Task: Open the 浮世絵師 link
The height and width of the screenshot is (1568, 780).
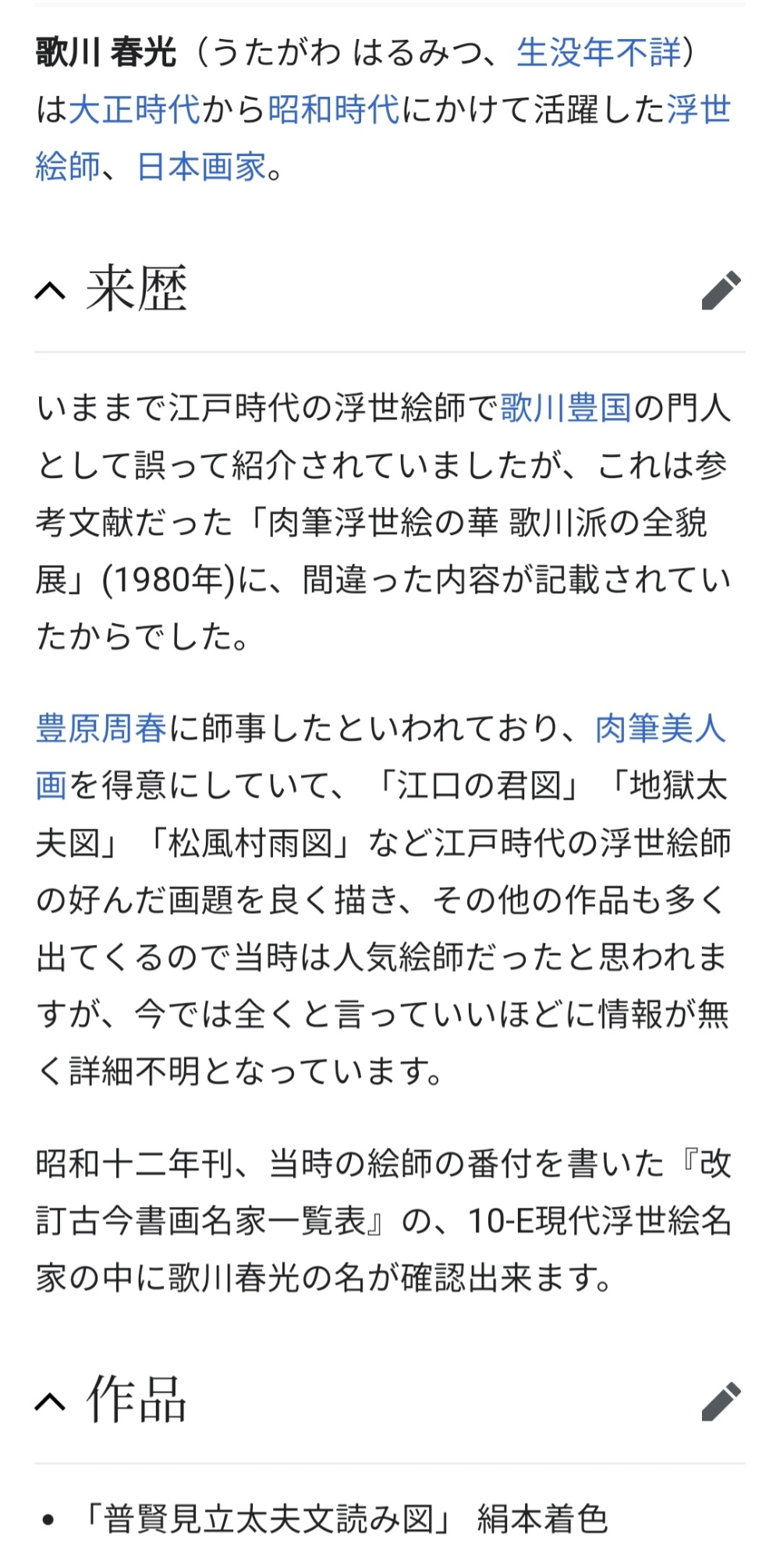Action: [x=698, y=110]
